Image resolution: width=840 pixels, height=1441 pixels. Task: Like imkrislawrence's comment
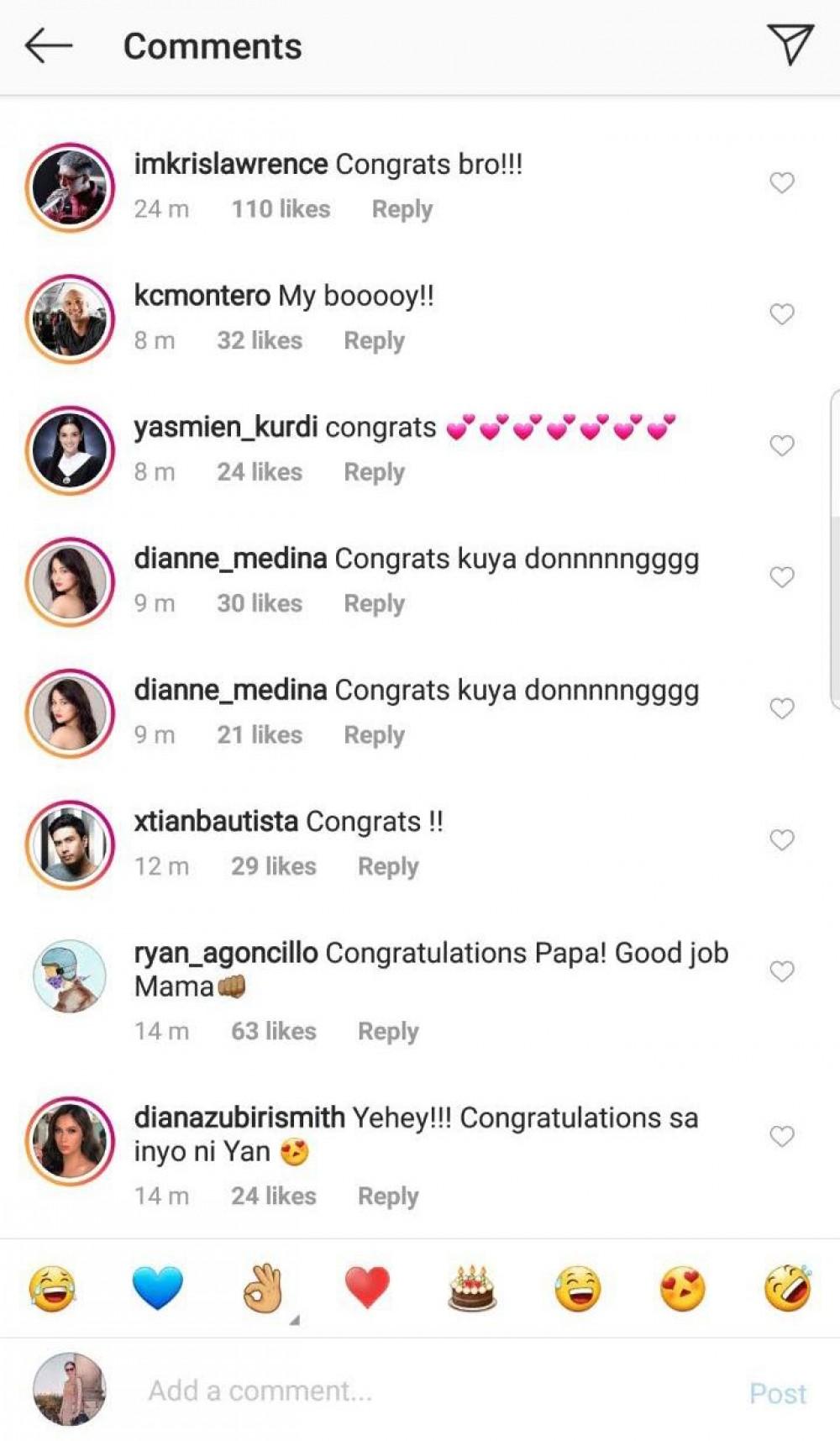click(x=781, y=182)
